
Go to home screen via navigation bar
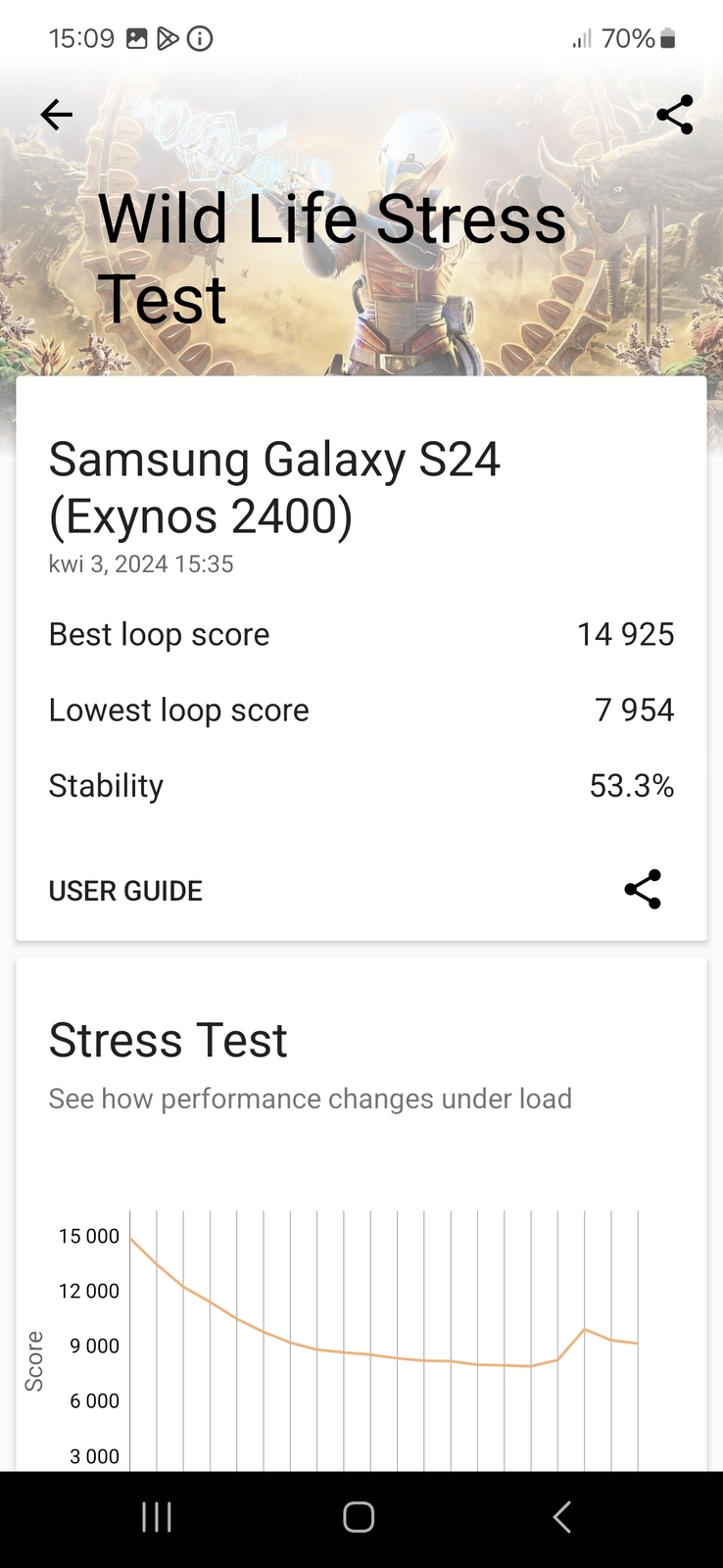pos(359,1517)
